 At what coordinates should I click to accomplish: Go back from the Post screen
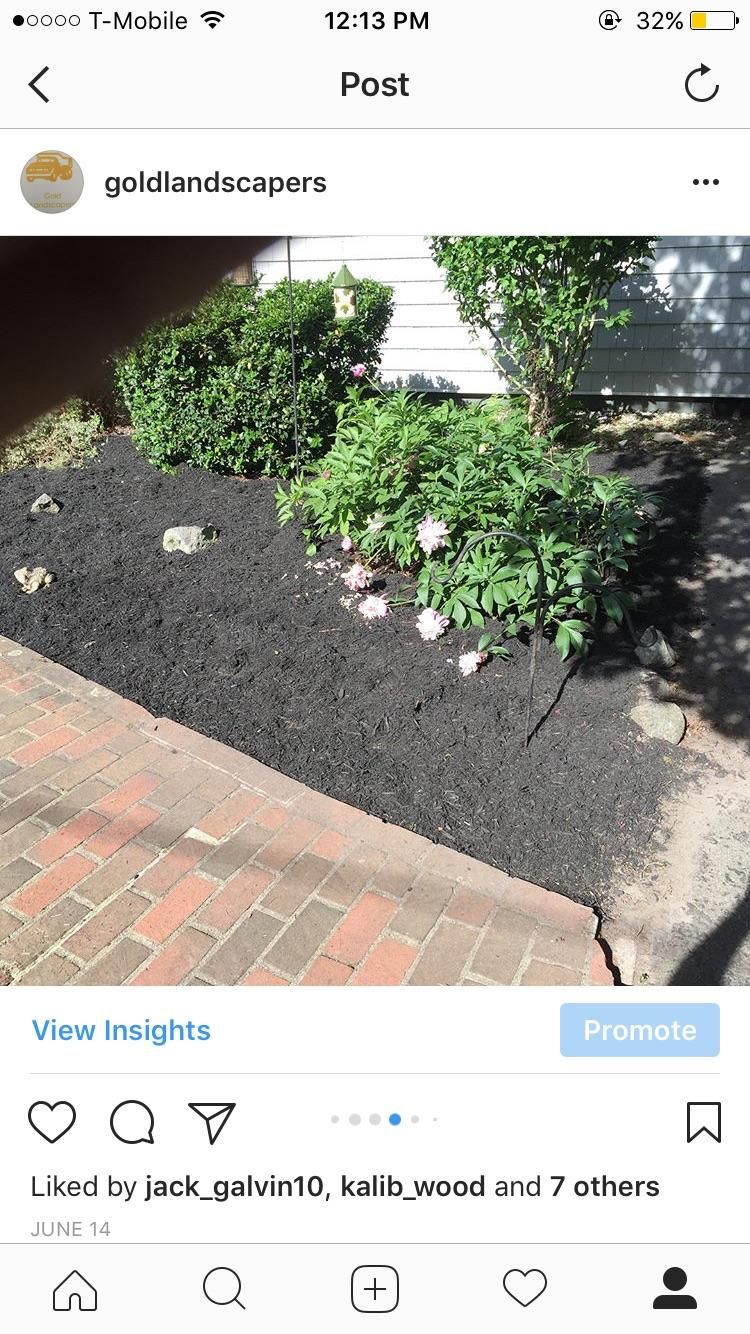[x=39, y=85]
